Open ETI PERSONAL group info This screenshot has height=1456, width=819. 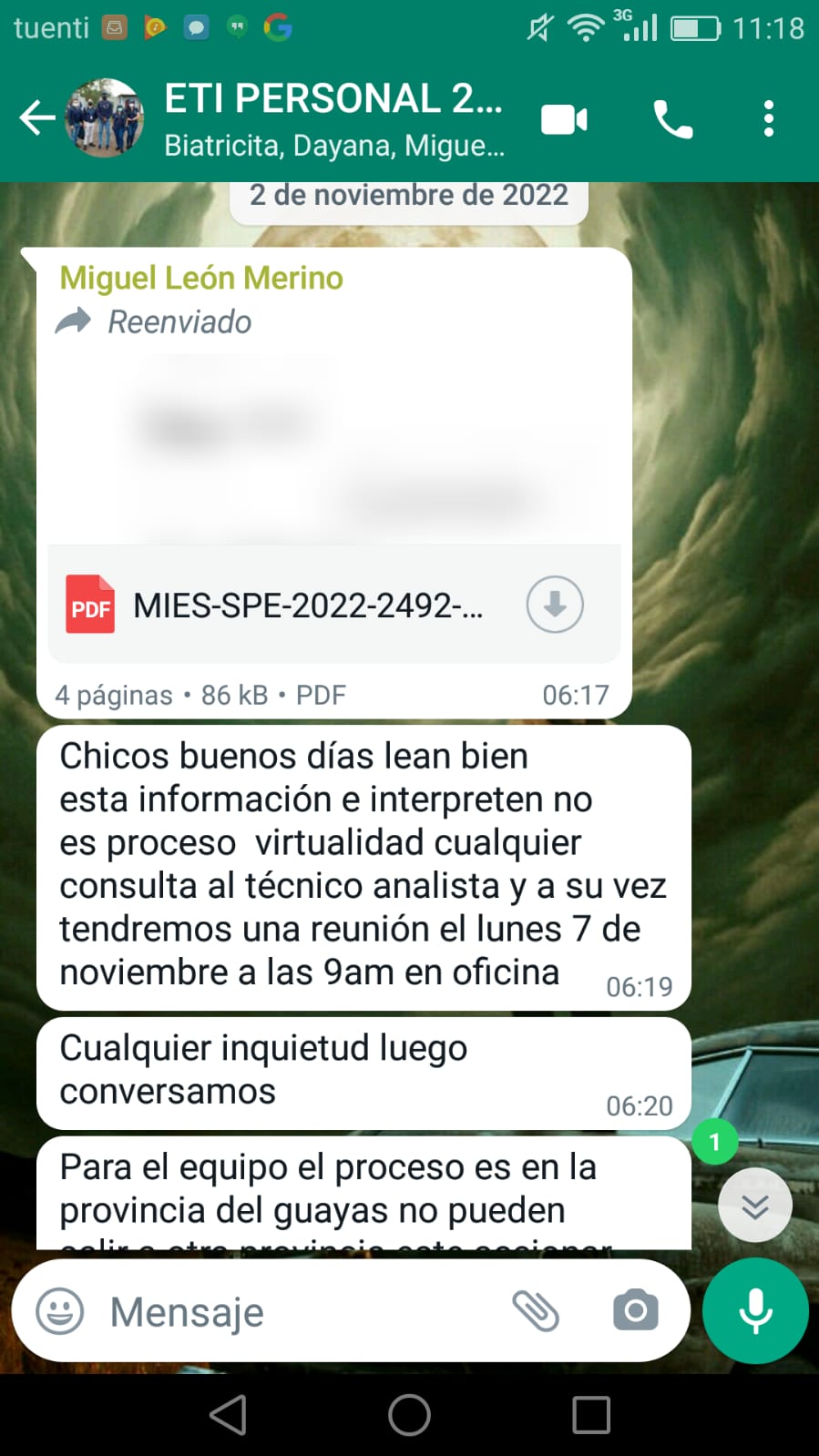[x=333, y=118]
